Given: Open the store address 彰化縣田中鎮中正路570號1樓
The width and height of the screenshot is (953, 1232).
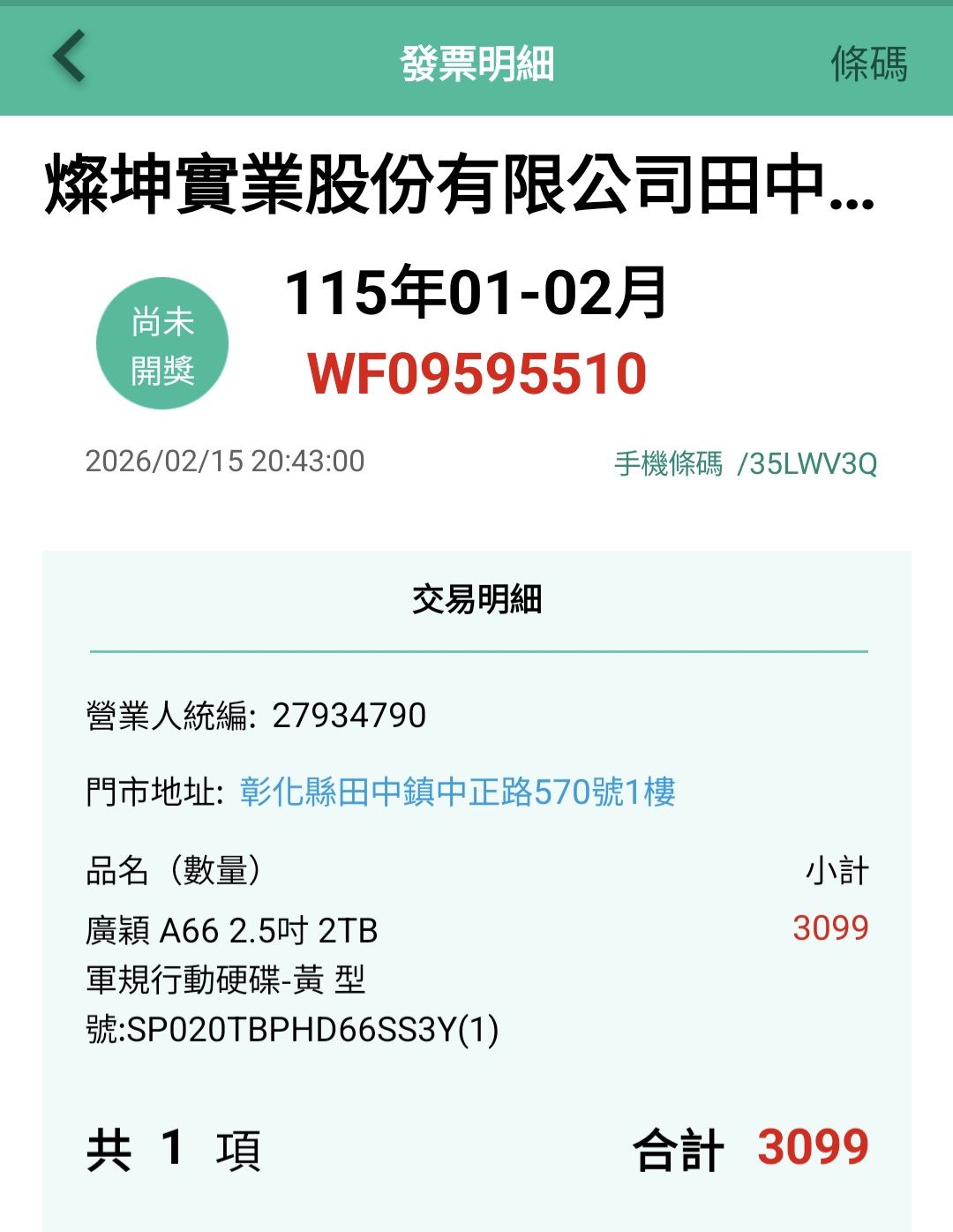Looking at the screenshot, I should point(457,792).
